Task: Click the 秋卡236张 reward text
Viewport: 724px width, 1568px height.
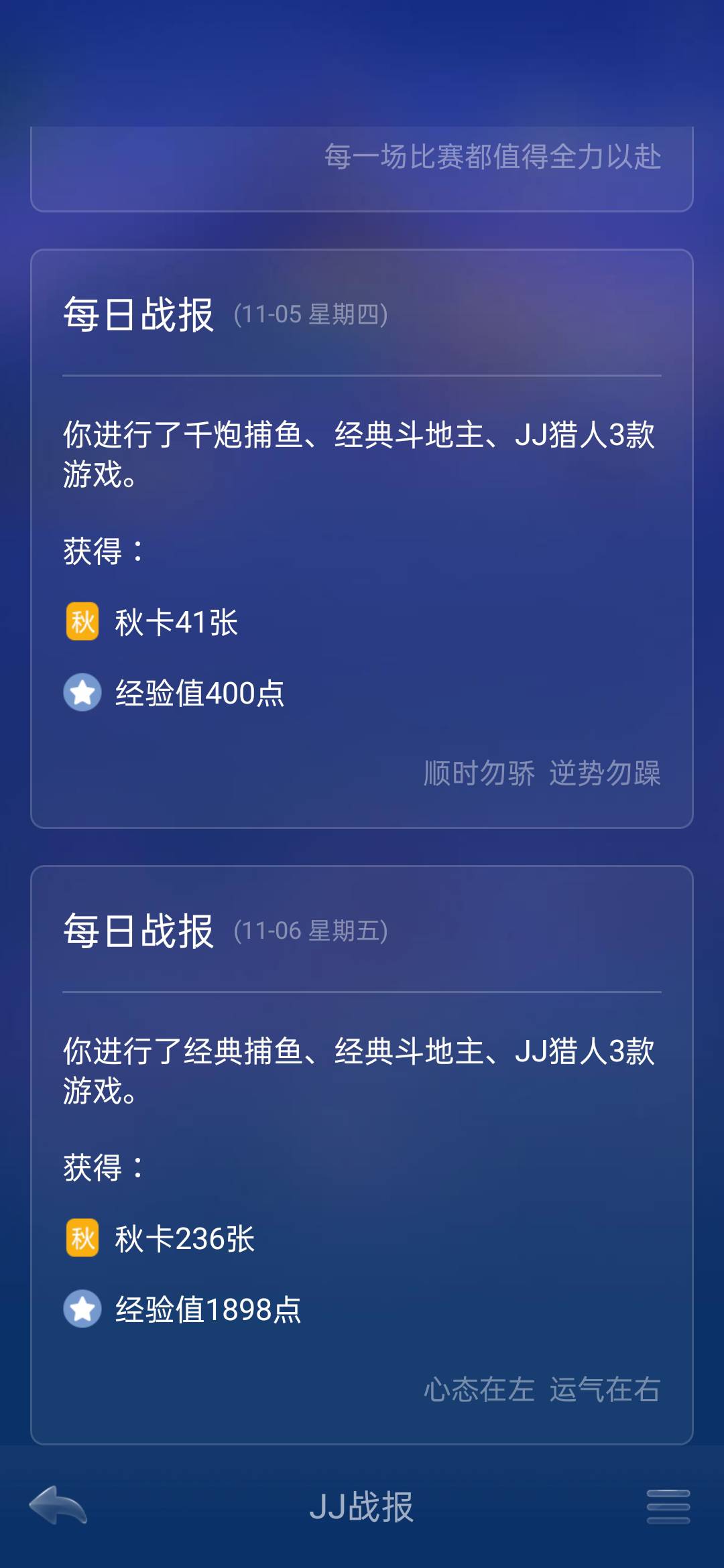Action: 184,1238
